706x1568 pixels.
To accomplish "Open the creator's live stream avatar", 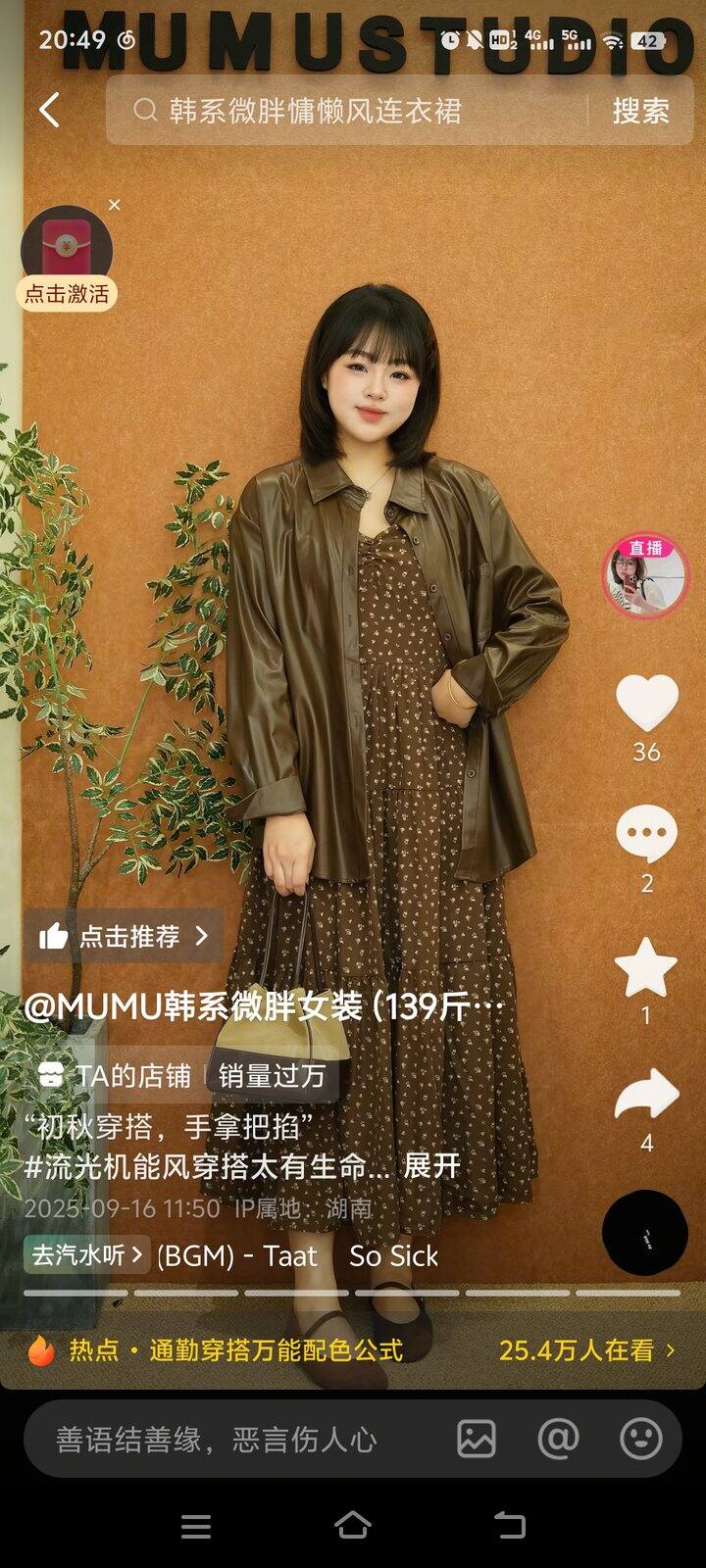I will tap(645, 576).
